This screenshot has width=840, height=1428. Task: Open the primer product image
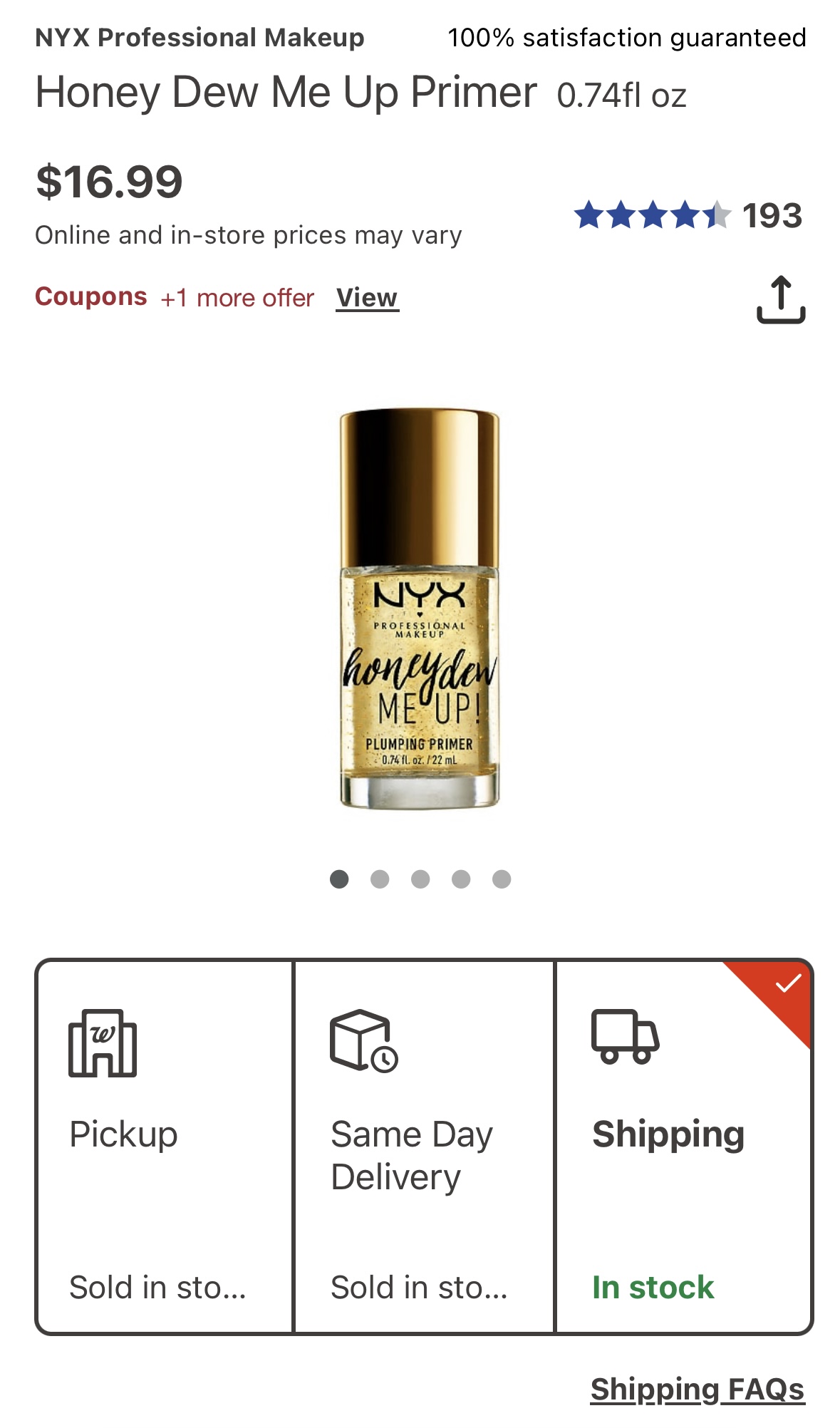click(x=420, y=609)
